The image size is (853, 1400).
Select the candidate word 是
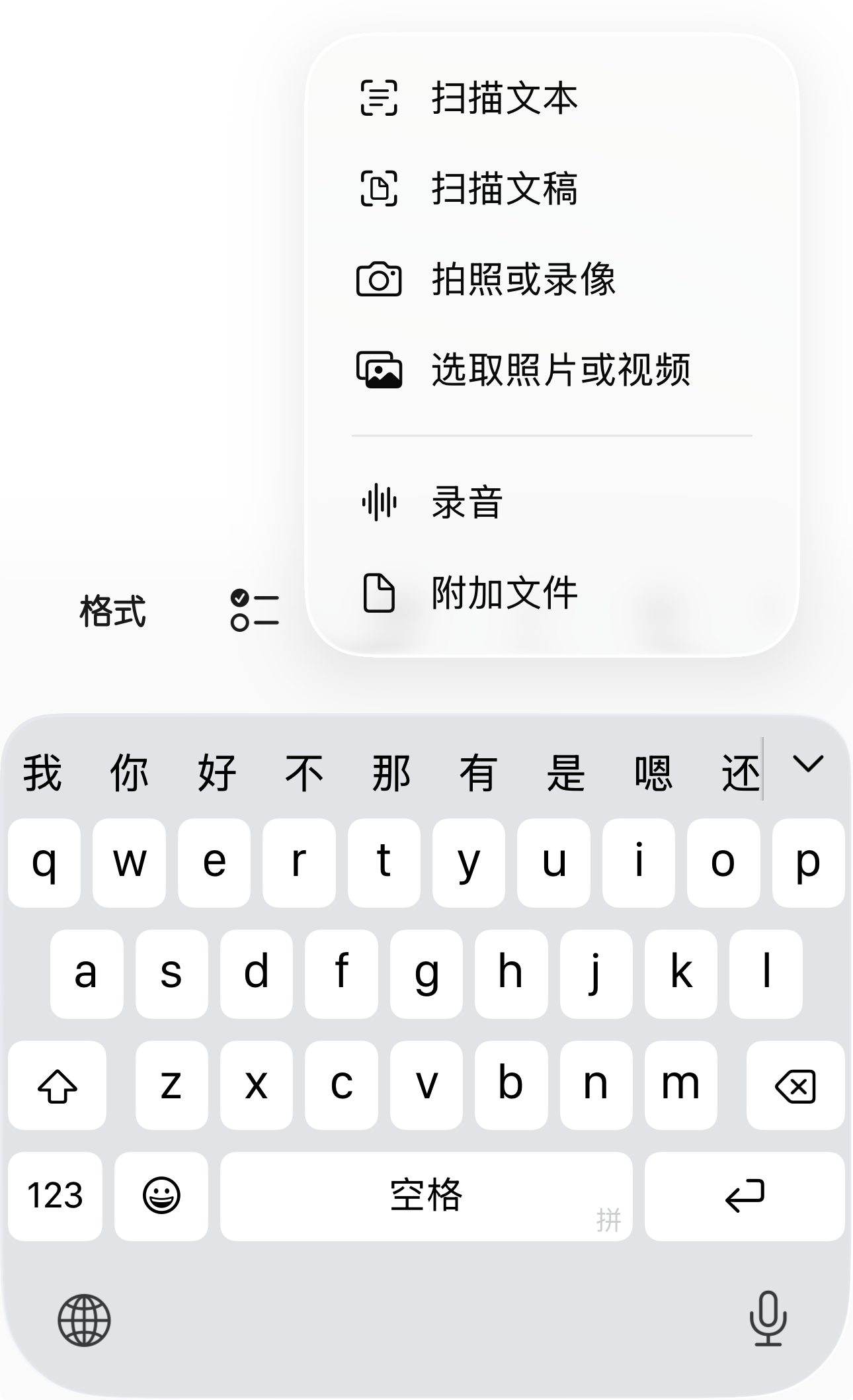point(566,772)
